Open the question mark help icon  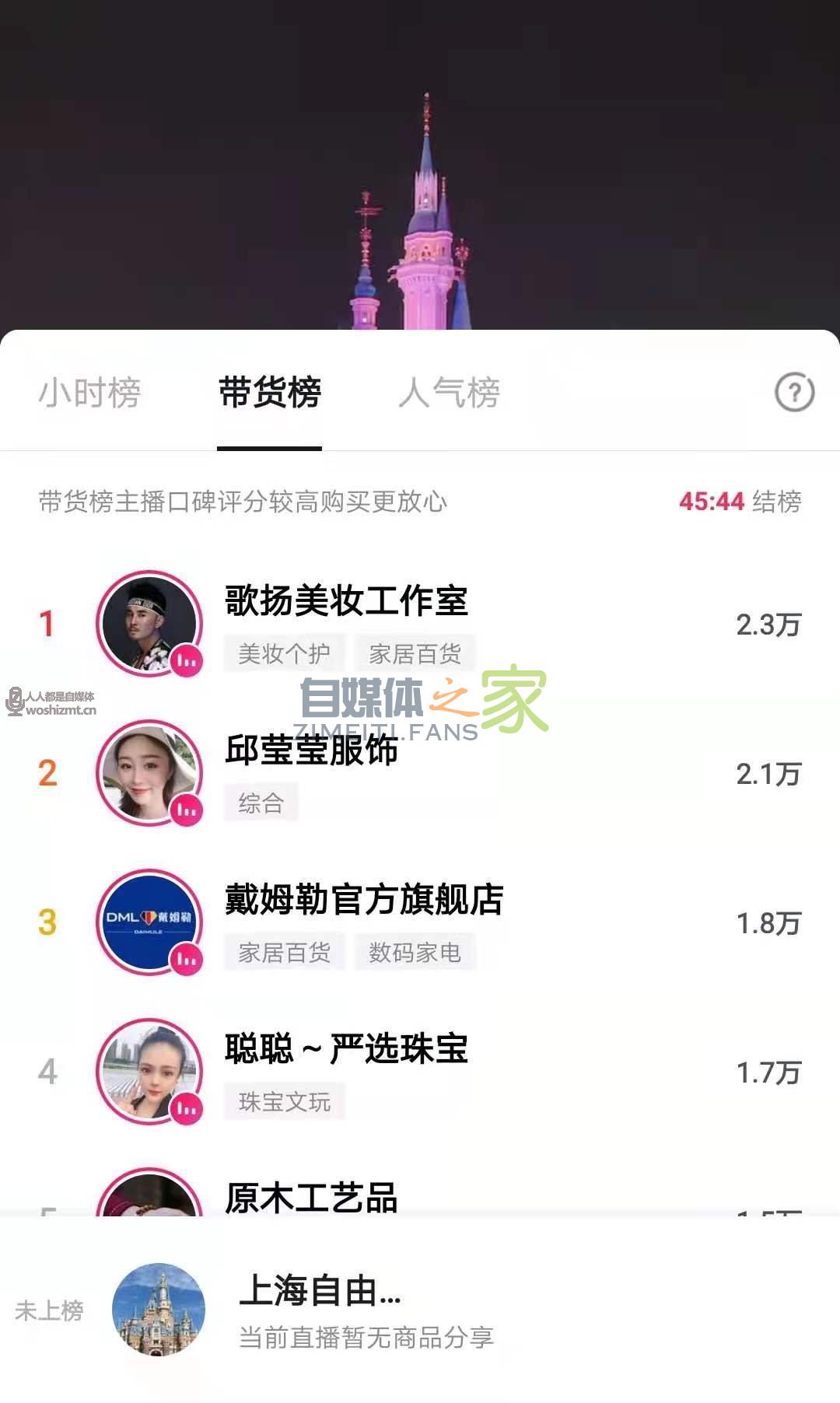point(794,393)
